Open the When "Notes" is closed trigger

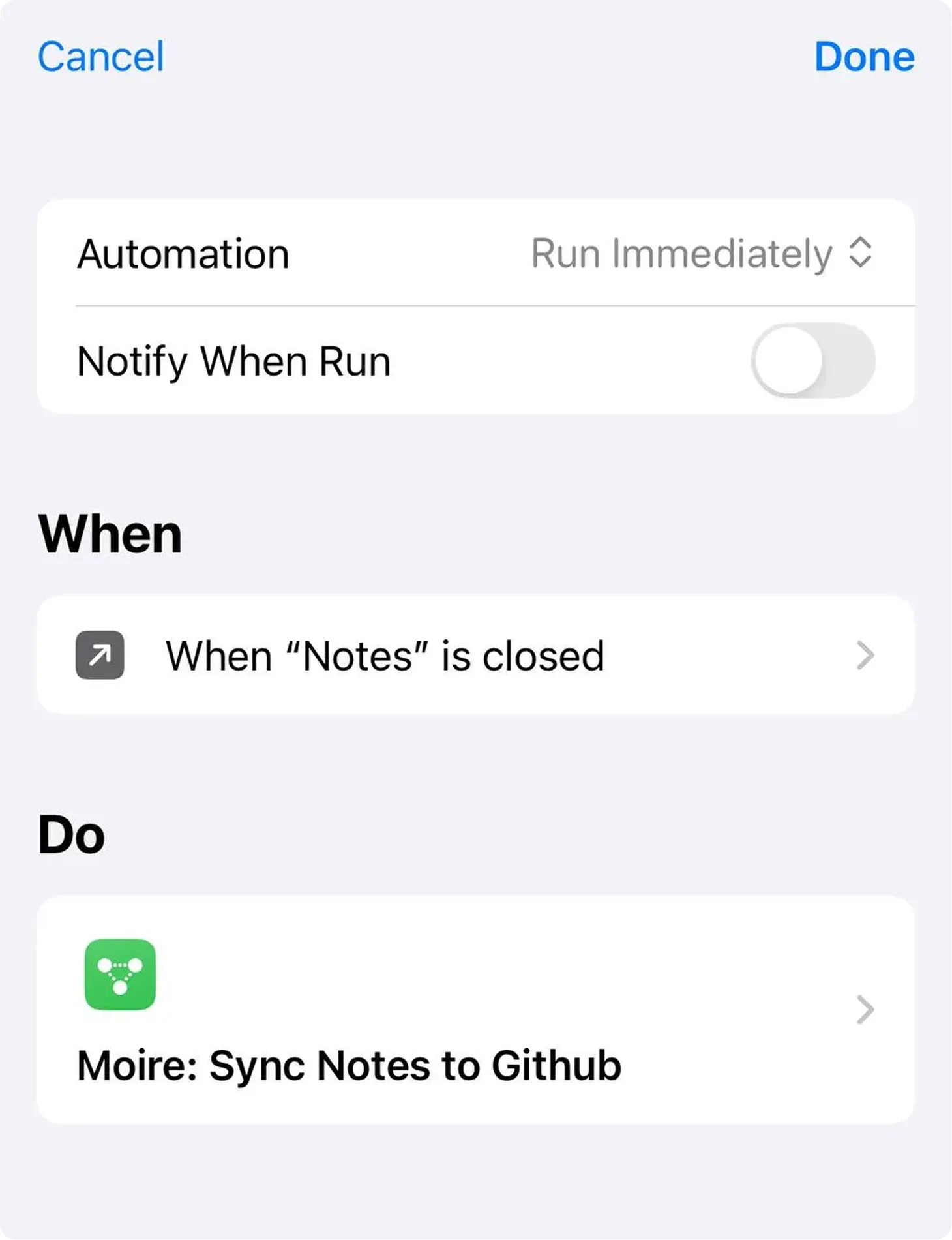pyautogui.click(x=475, y=655)
